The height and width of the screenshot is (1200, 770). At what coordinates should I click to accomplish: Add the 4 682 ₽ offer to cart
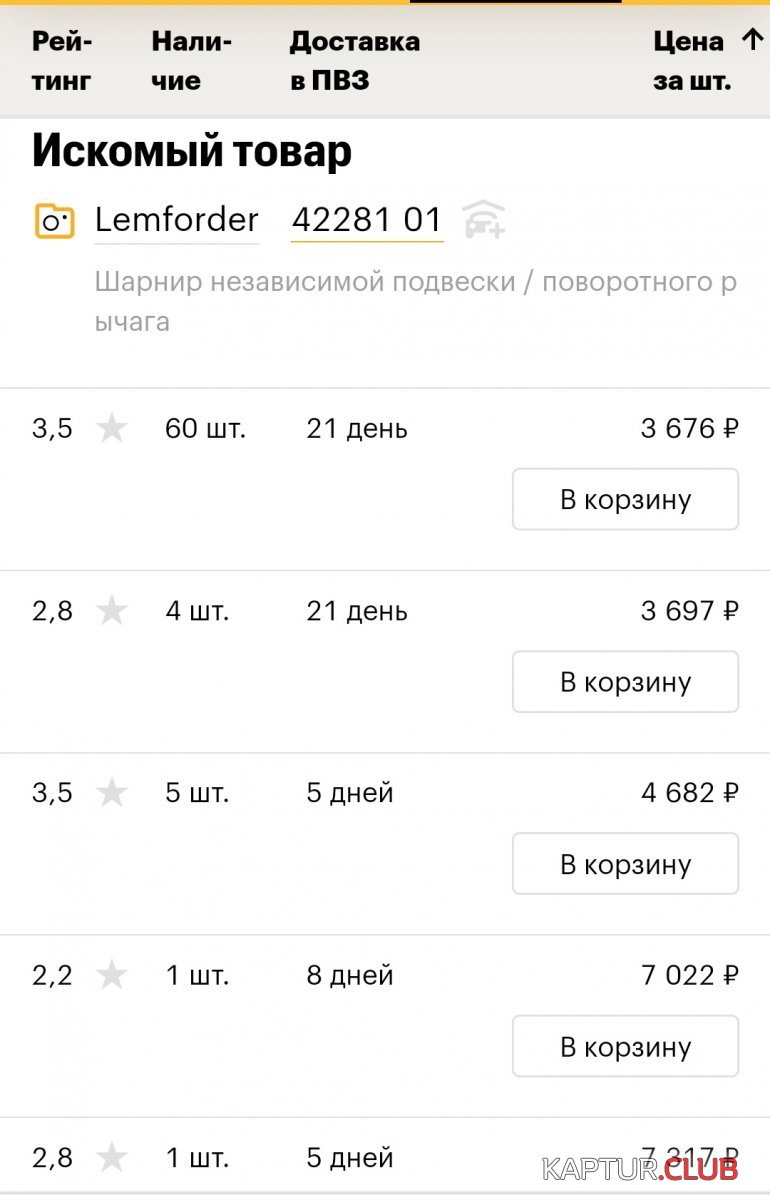pos(625,864)
